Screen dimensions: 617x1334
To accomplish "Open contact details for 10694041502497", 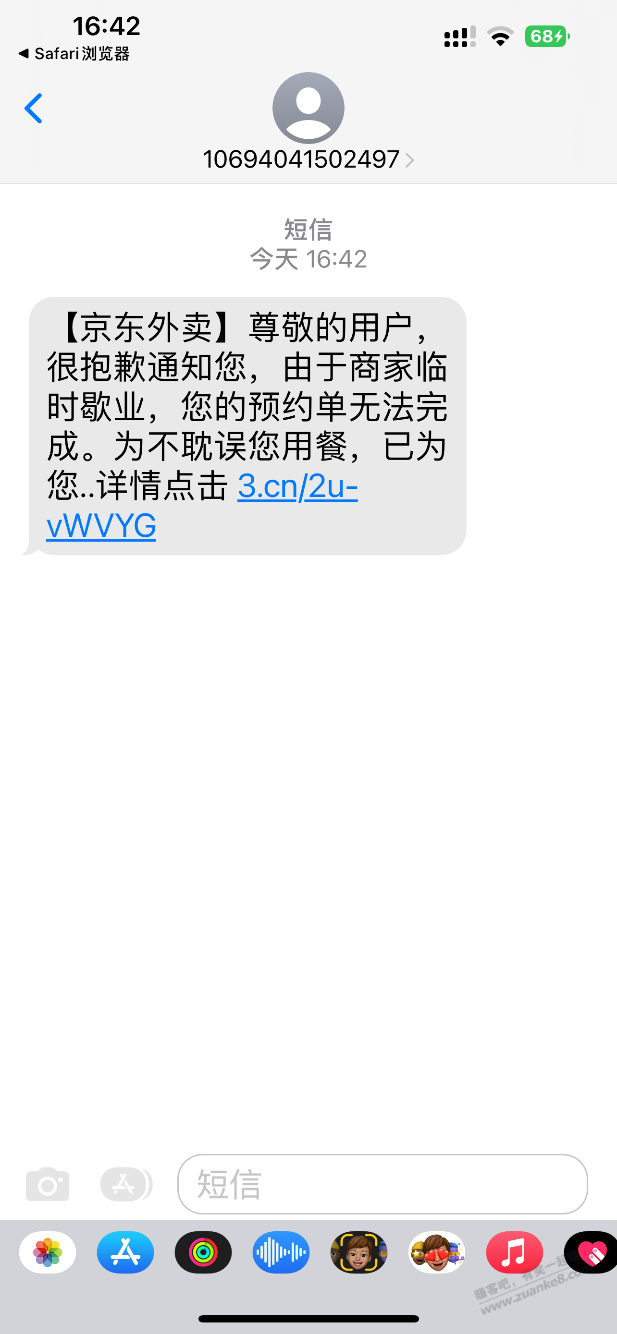I will (x=308, y=159).
